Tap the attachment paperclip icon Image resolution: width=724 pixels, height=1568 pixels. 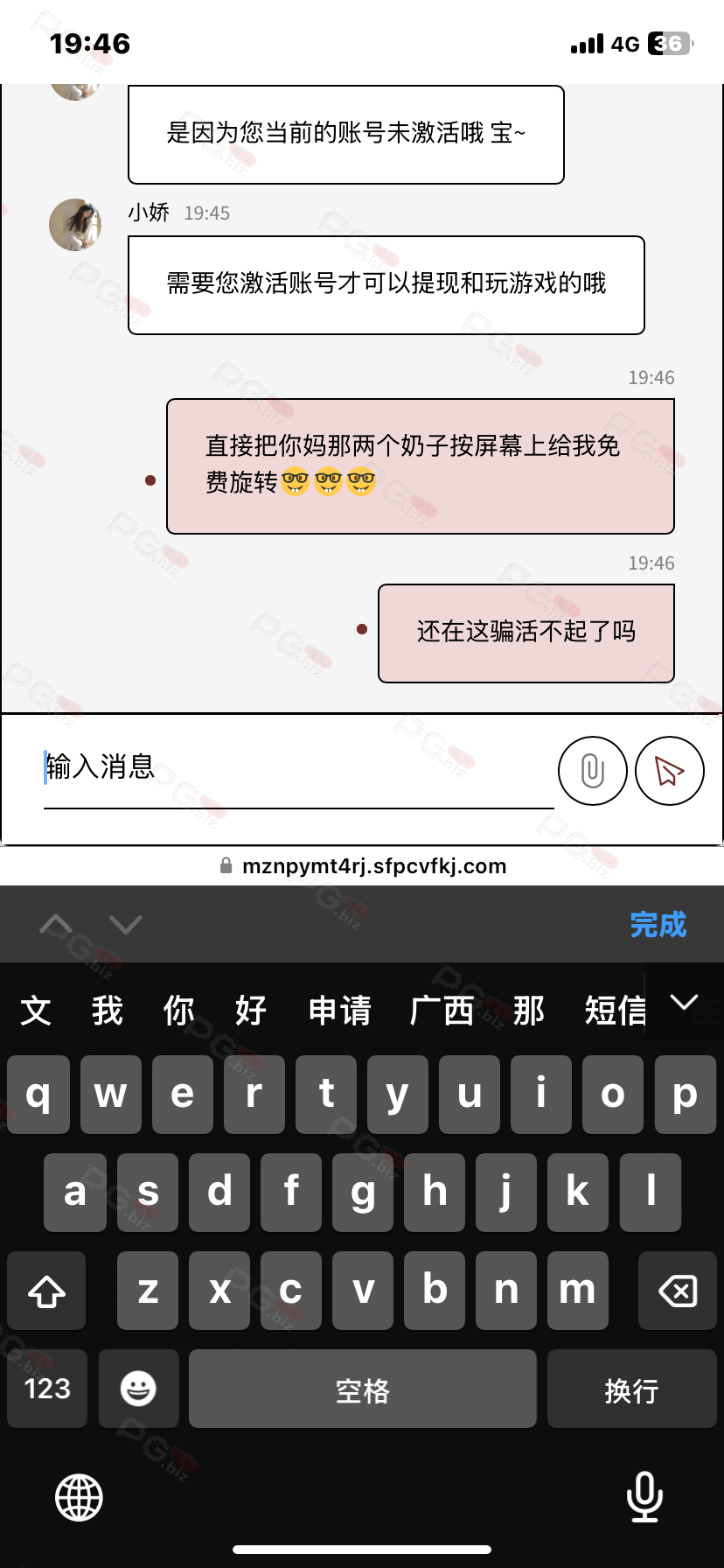click(x=592, y=771)
